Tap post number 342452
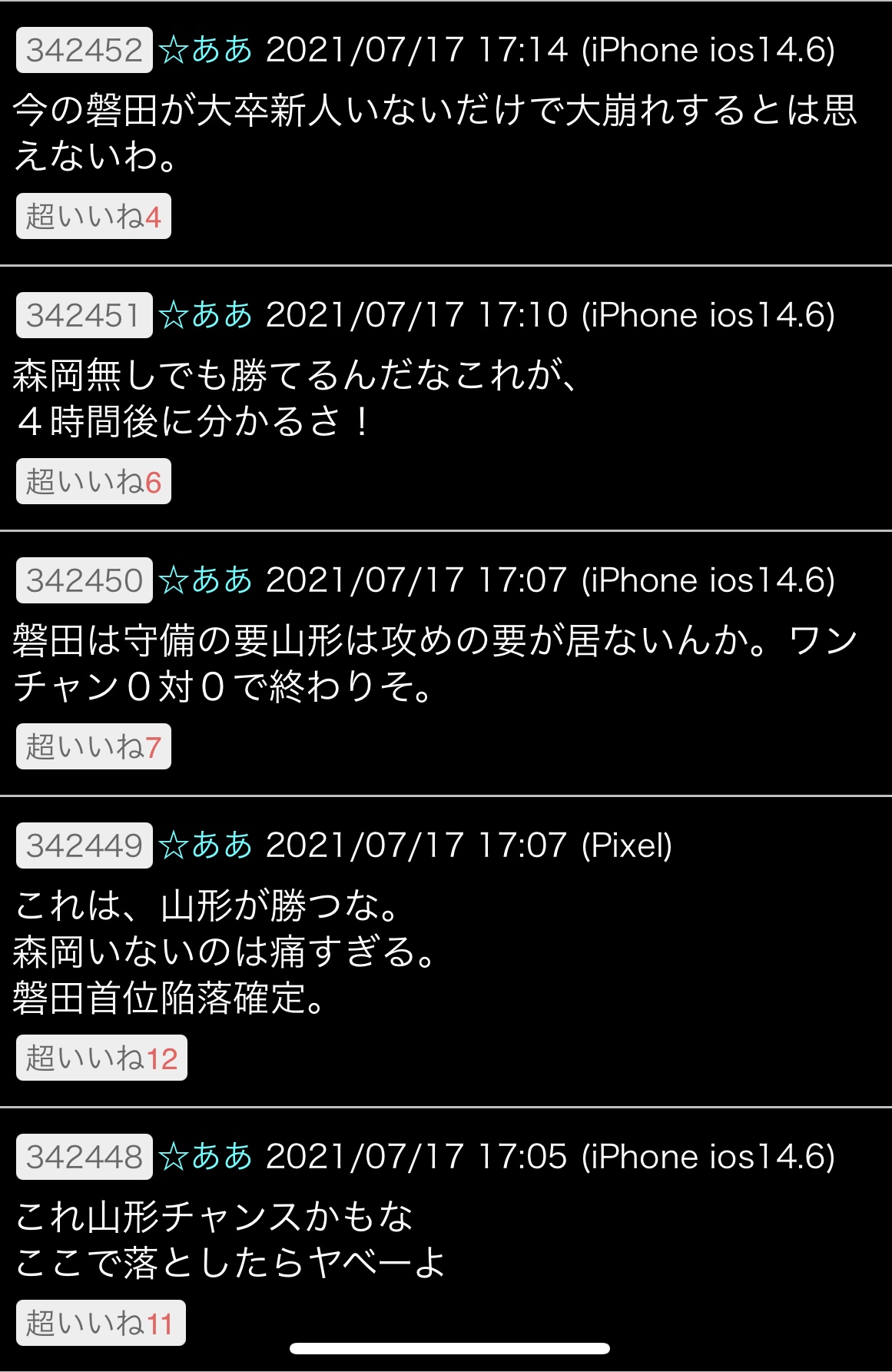892x1372 pixels. click(x=85, y=51)
